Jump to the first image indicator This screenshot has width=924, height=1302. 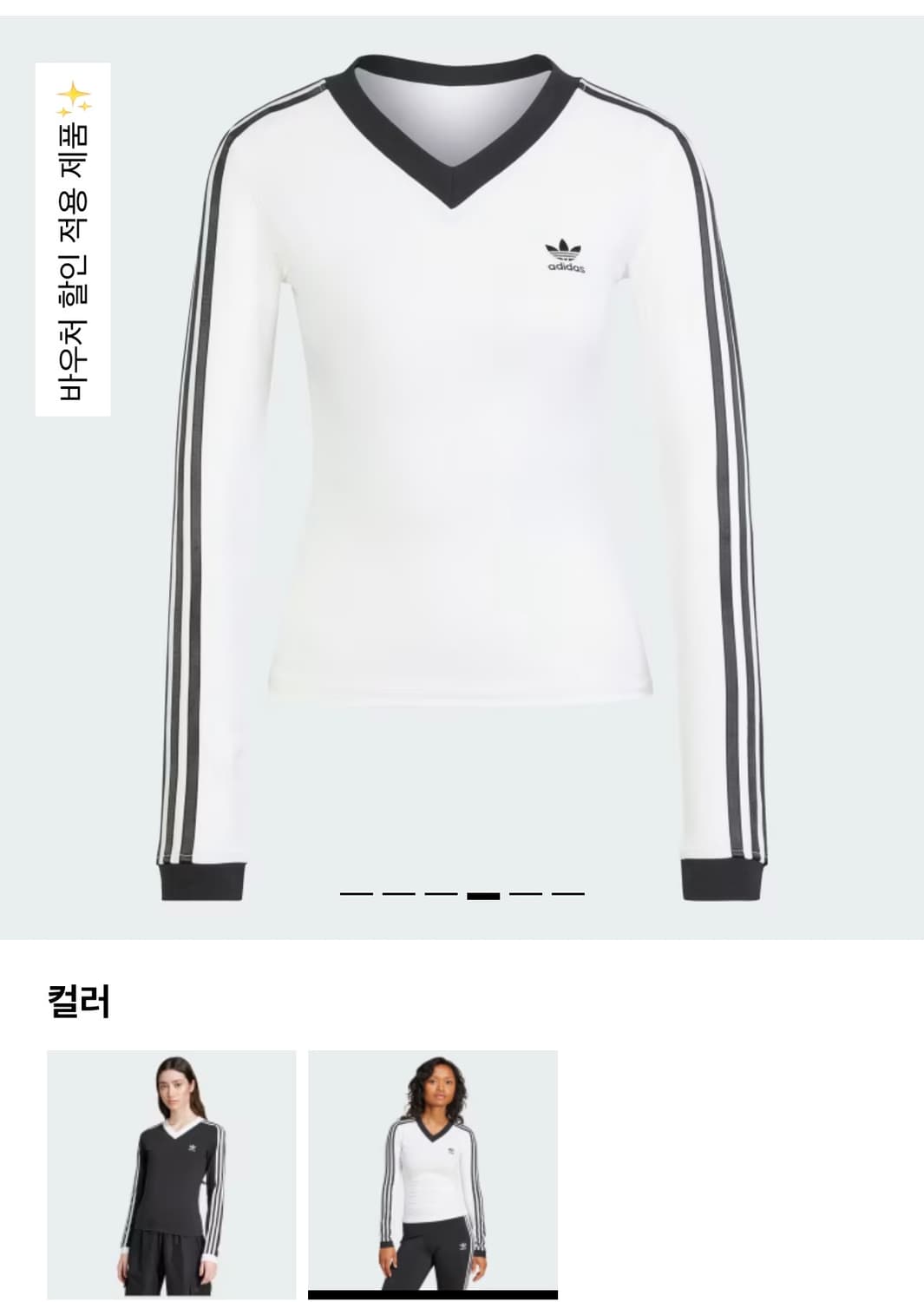click(x=356, y=893)
